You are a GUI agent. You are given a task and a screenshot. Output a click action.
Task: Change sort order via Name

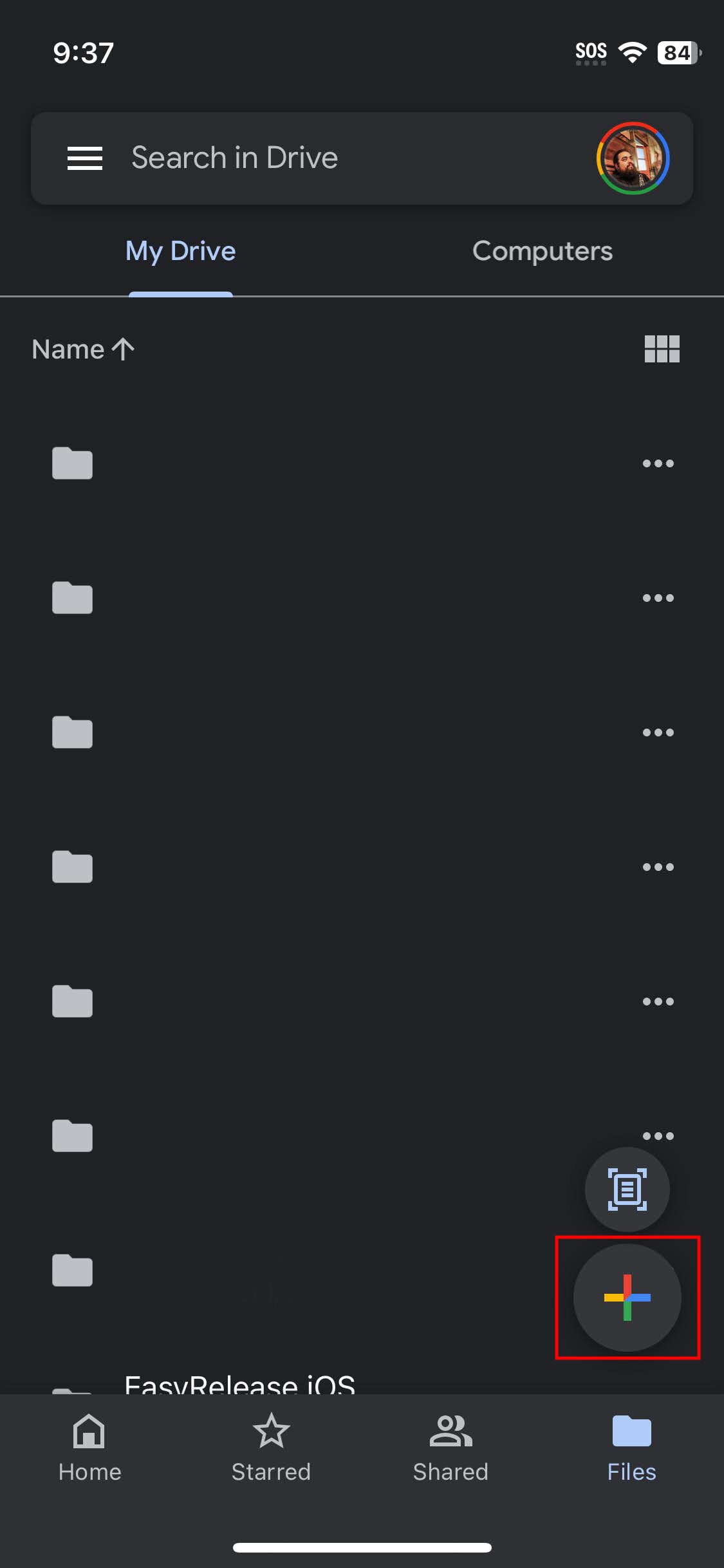click(82, 350)
